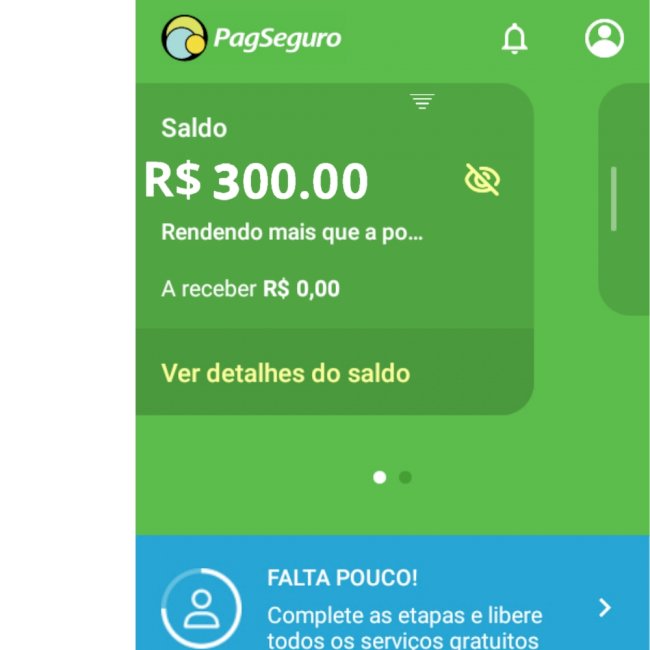650x650 pixels.
Task: Hide the balance with the eye icon
Action: point(482,180)
